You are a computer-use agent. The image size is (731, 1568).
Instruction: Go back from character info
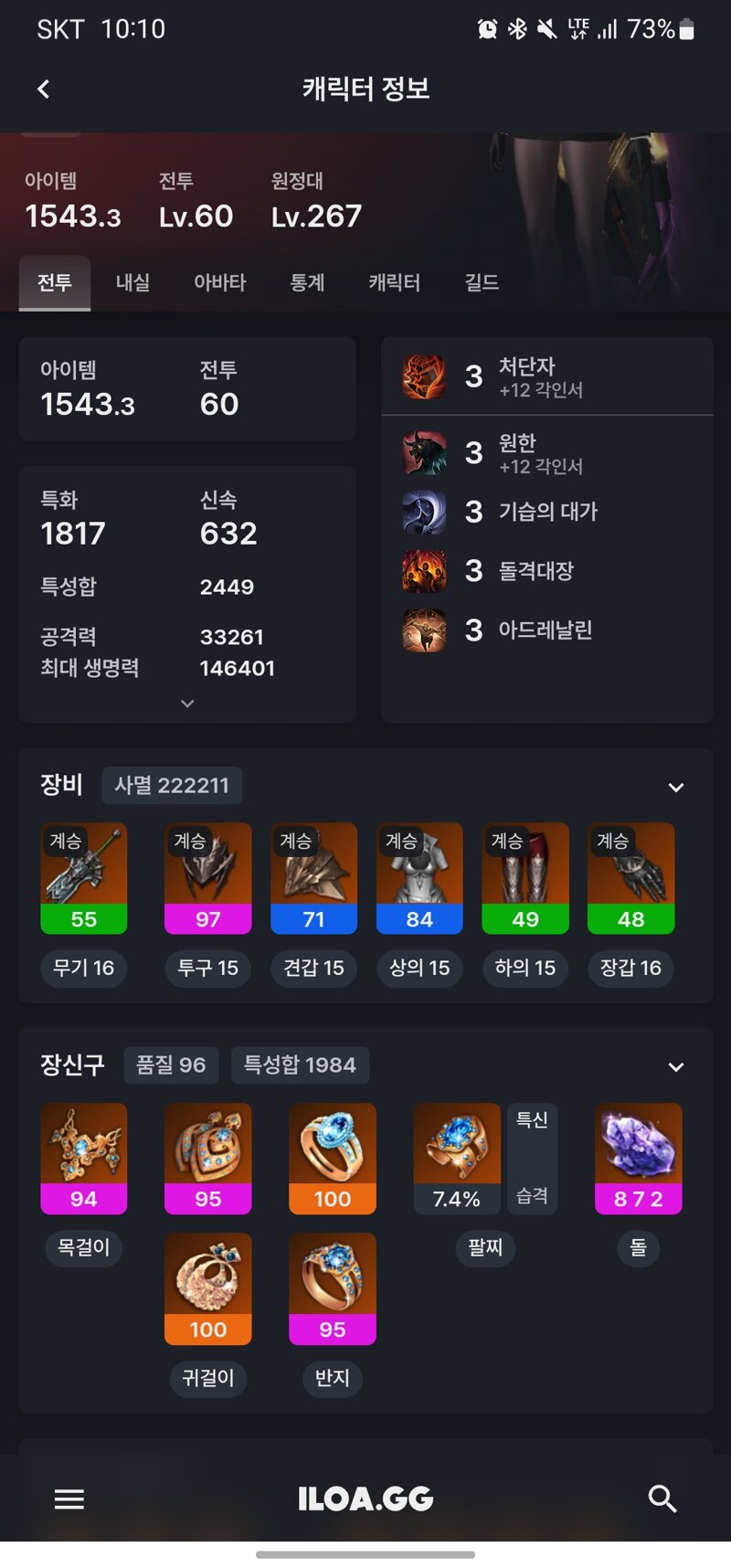43,89
